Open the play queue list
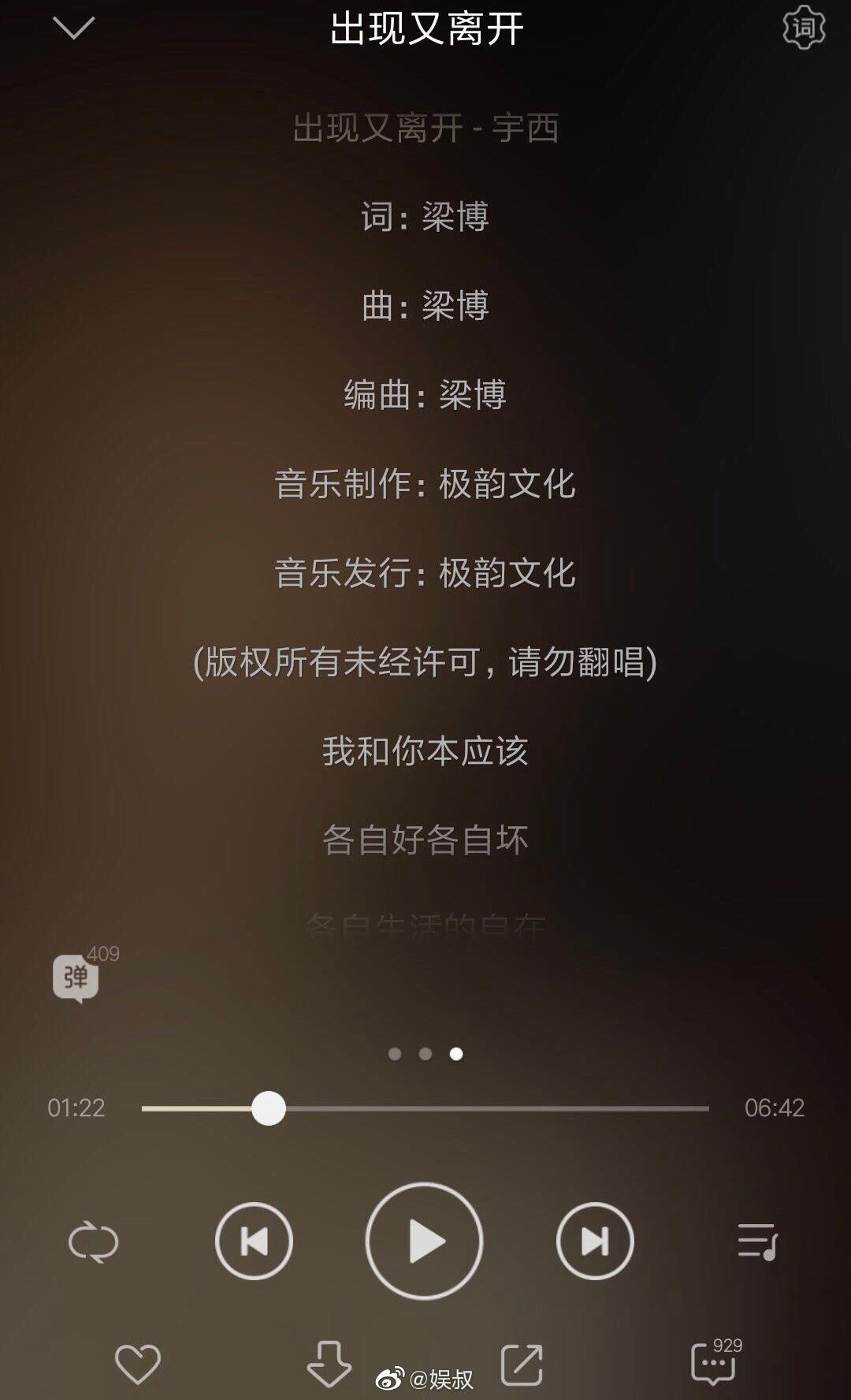This screenshot has width=851, height=1400. pos(757,1242)
